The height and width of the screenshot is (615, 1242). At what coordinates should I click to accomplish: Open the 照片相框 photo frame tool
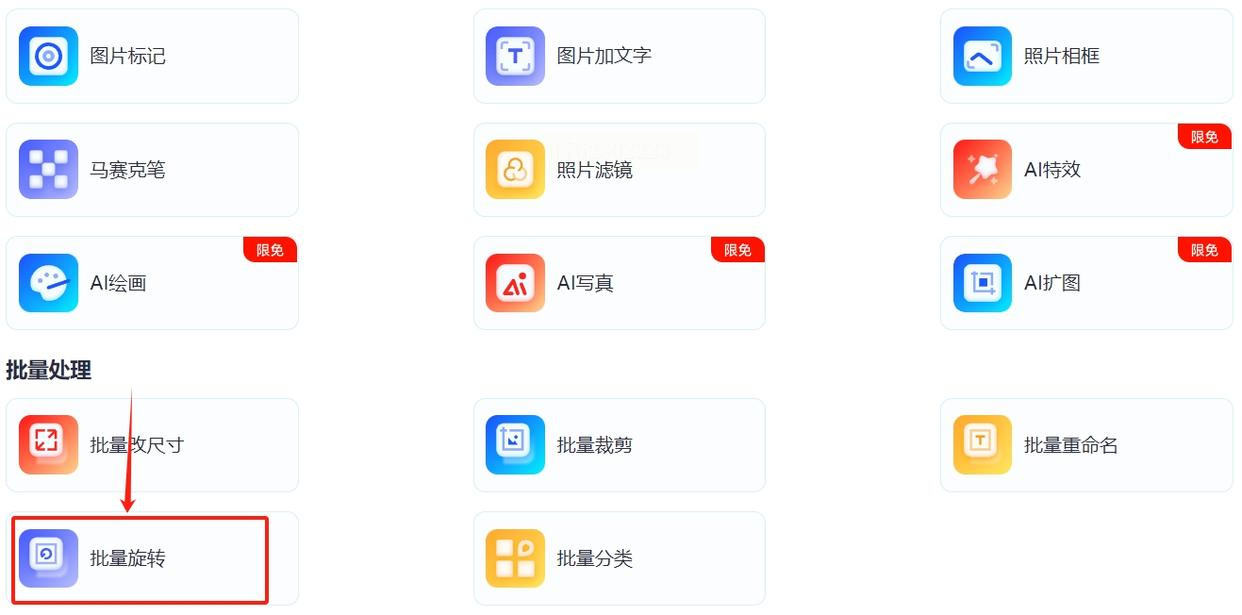1086,56
